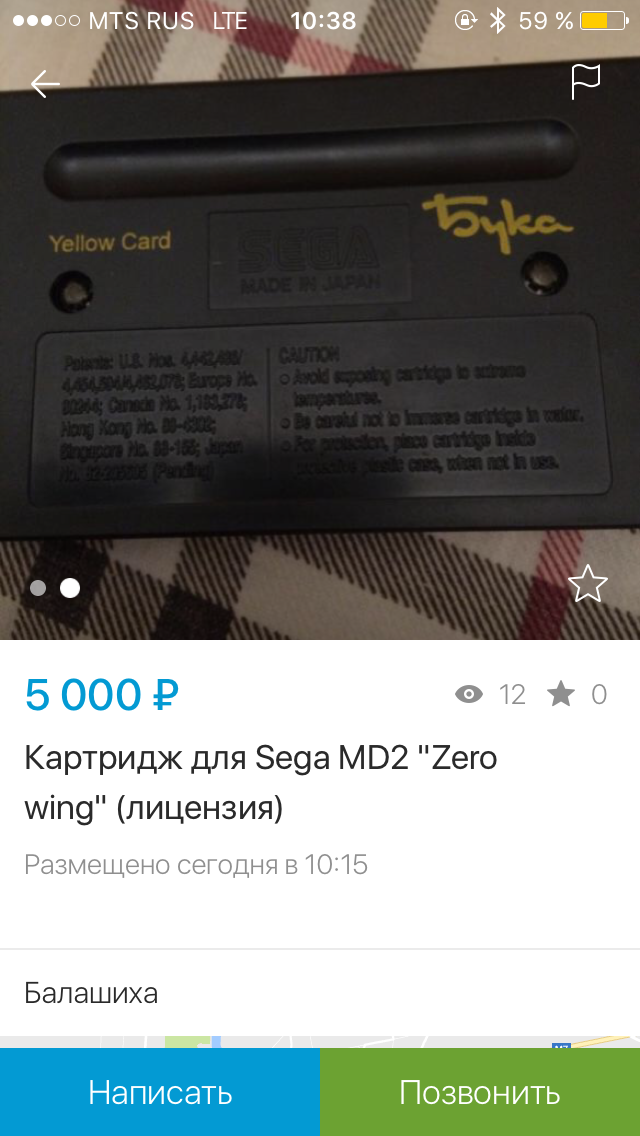
Task: Tap Написать to message the seller
Action: [160, 1092]
